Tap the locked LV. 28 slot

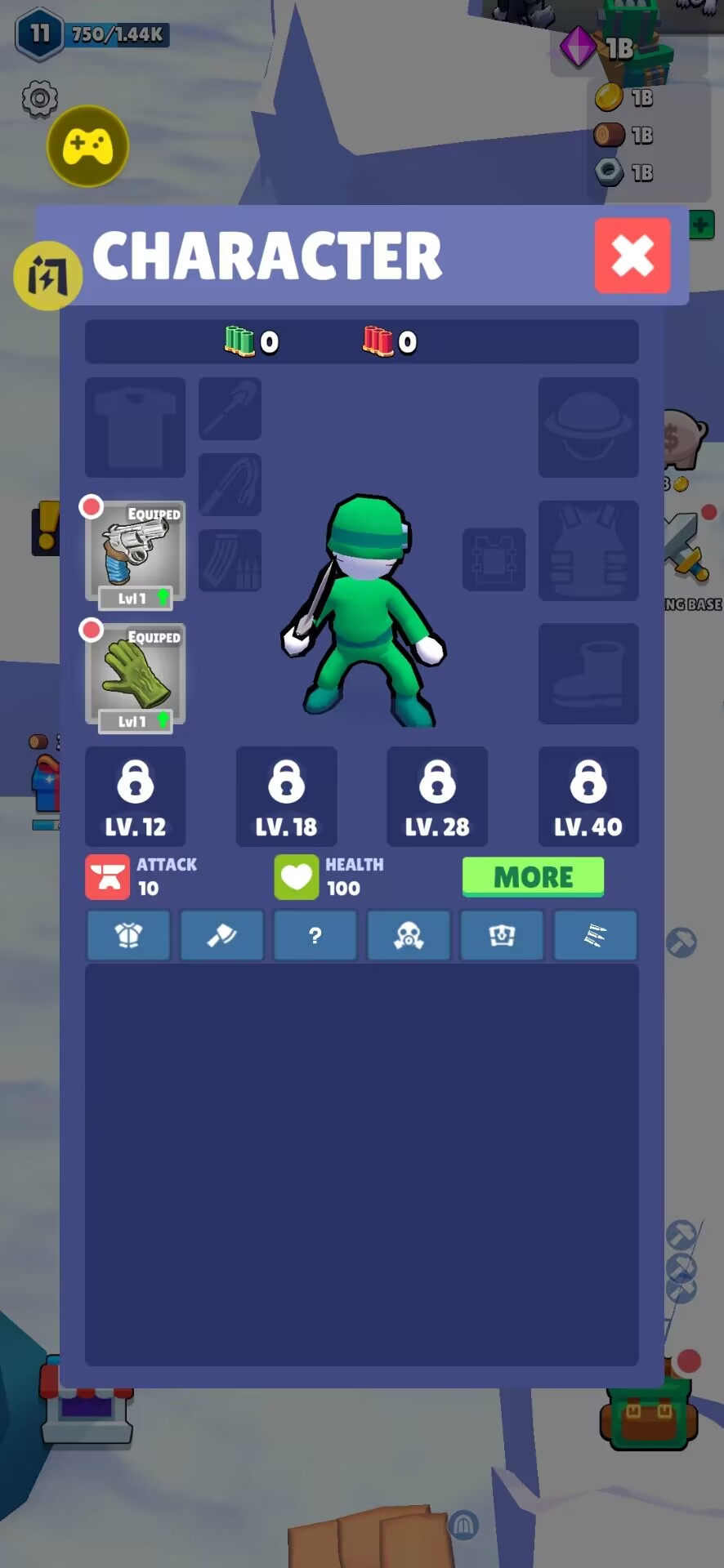tap(437, 796)
